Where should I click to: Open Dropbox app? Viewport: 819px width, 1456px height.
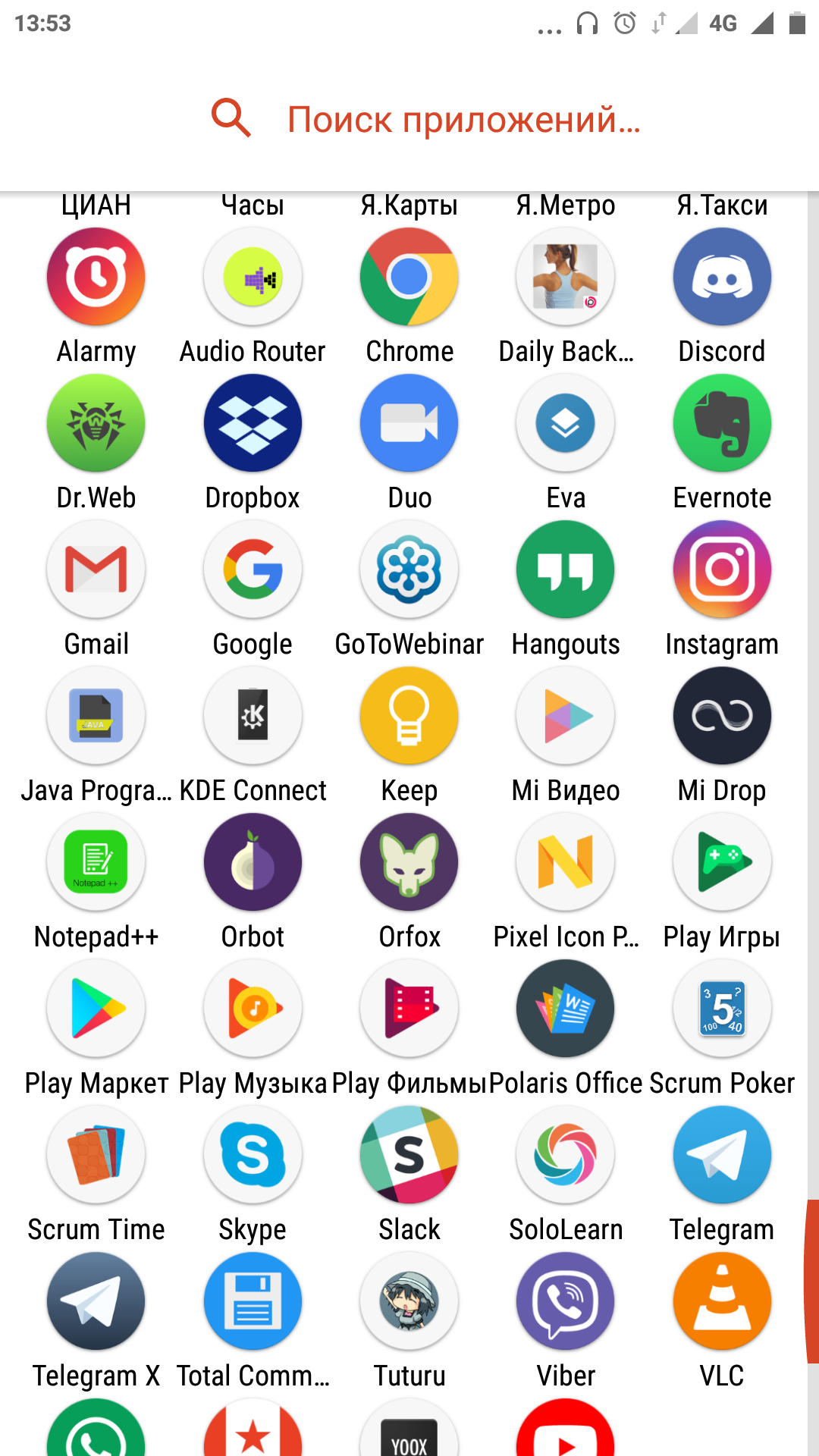pos(253,424)
